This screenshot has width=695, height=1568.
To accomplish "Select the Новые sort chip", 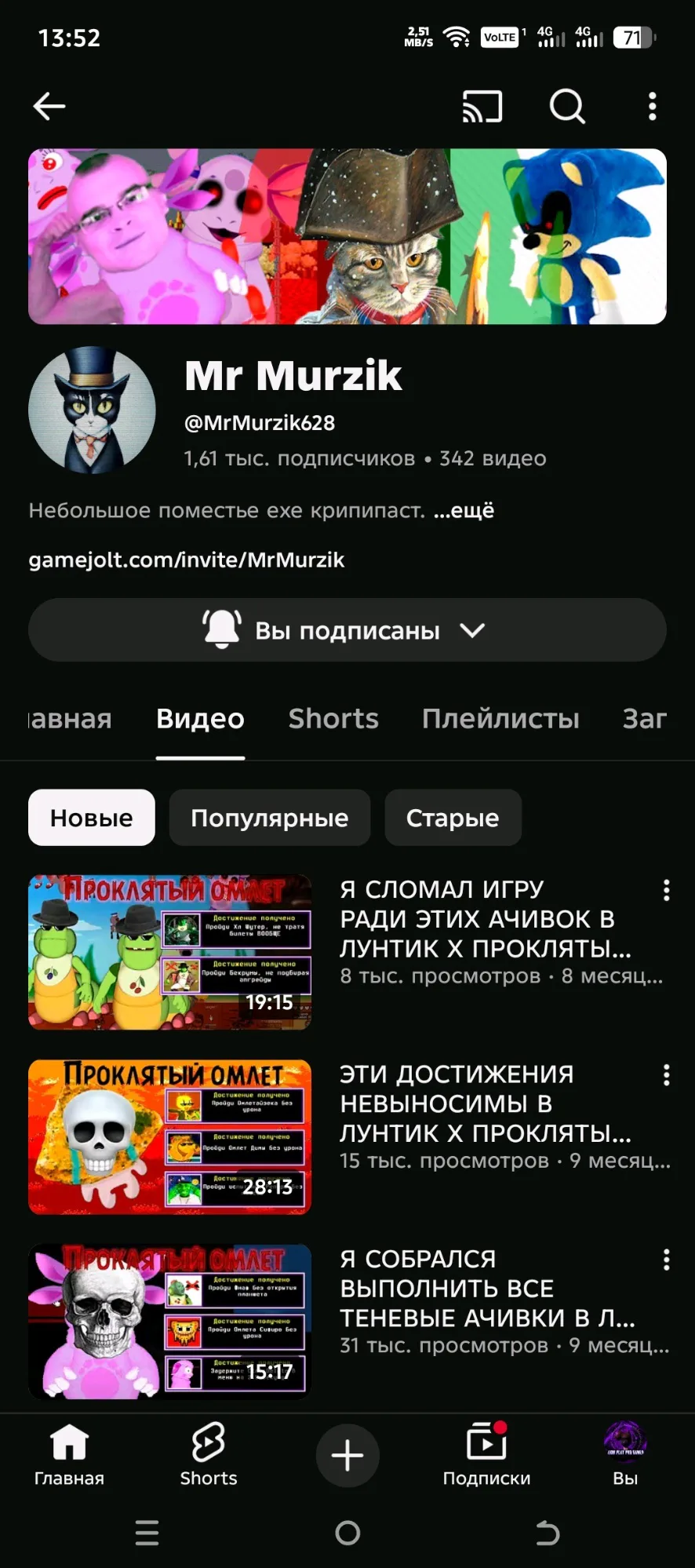I will (x=92, y=818).
